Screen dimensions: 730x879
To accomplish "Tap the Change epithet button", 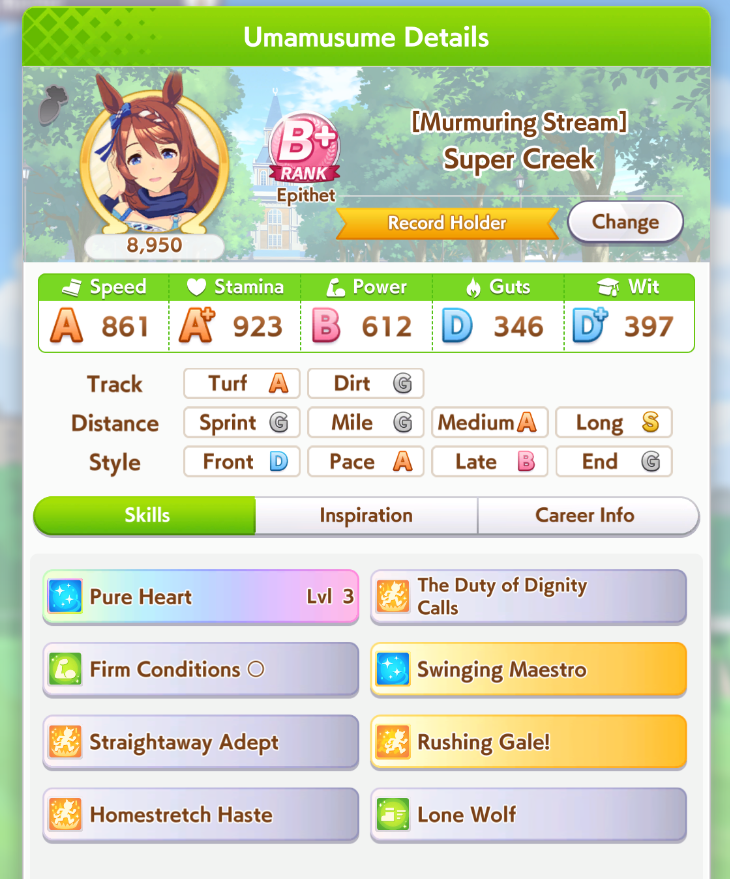I will (625, 222).
